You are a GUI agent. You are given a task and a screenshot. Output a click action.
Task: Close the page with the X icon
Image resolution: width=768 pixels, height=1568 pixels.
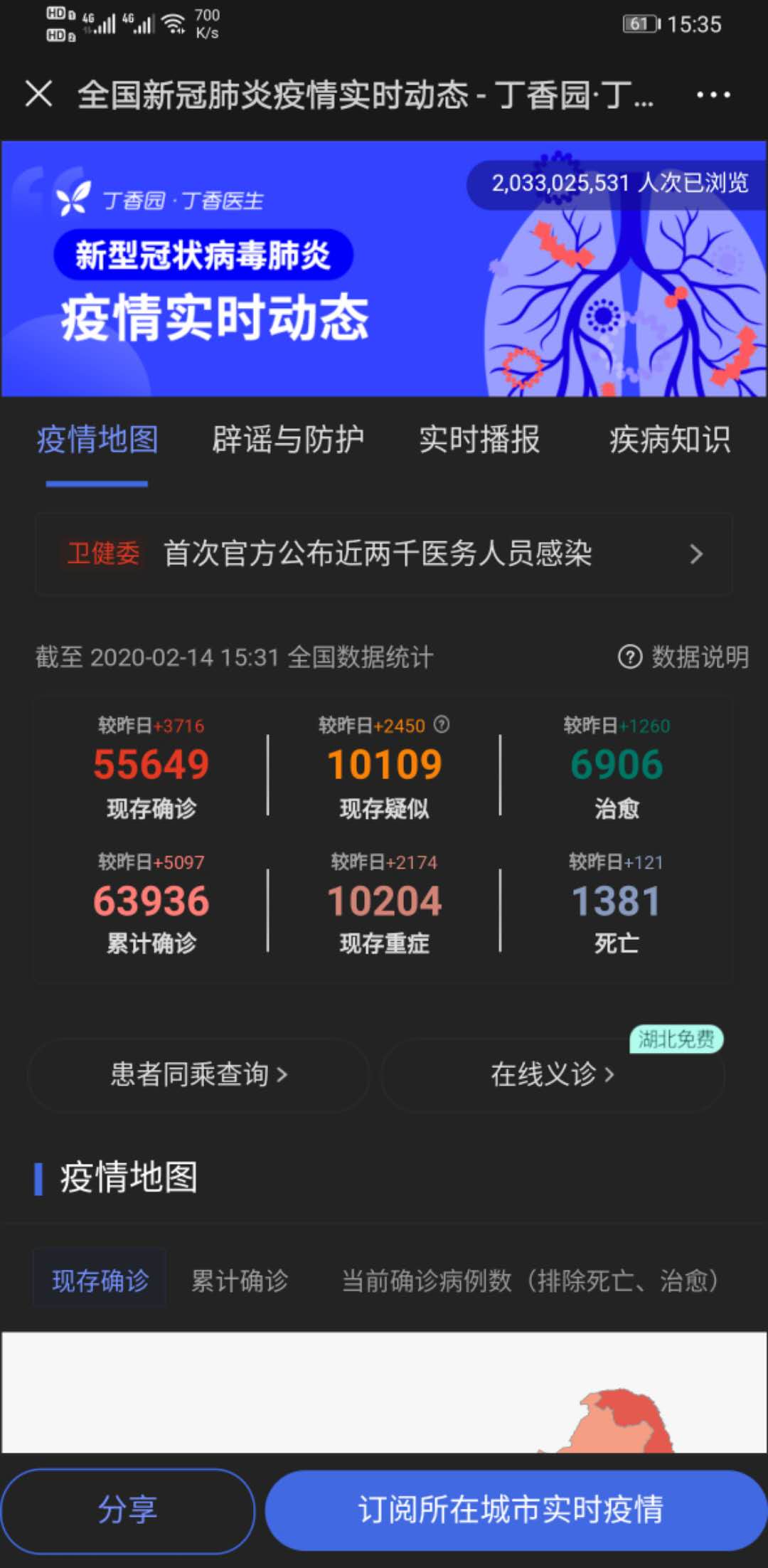pos(38,94)
